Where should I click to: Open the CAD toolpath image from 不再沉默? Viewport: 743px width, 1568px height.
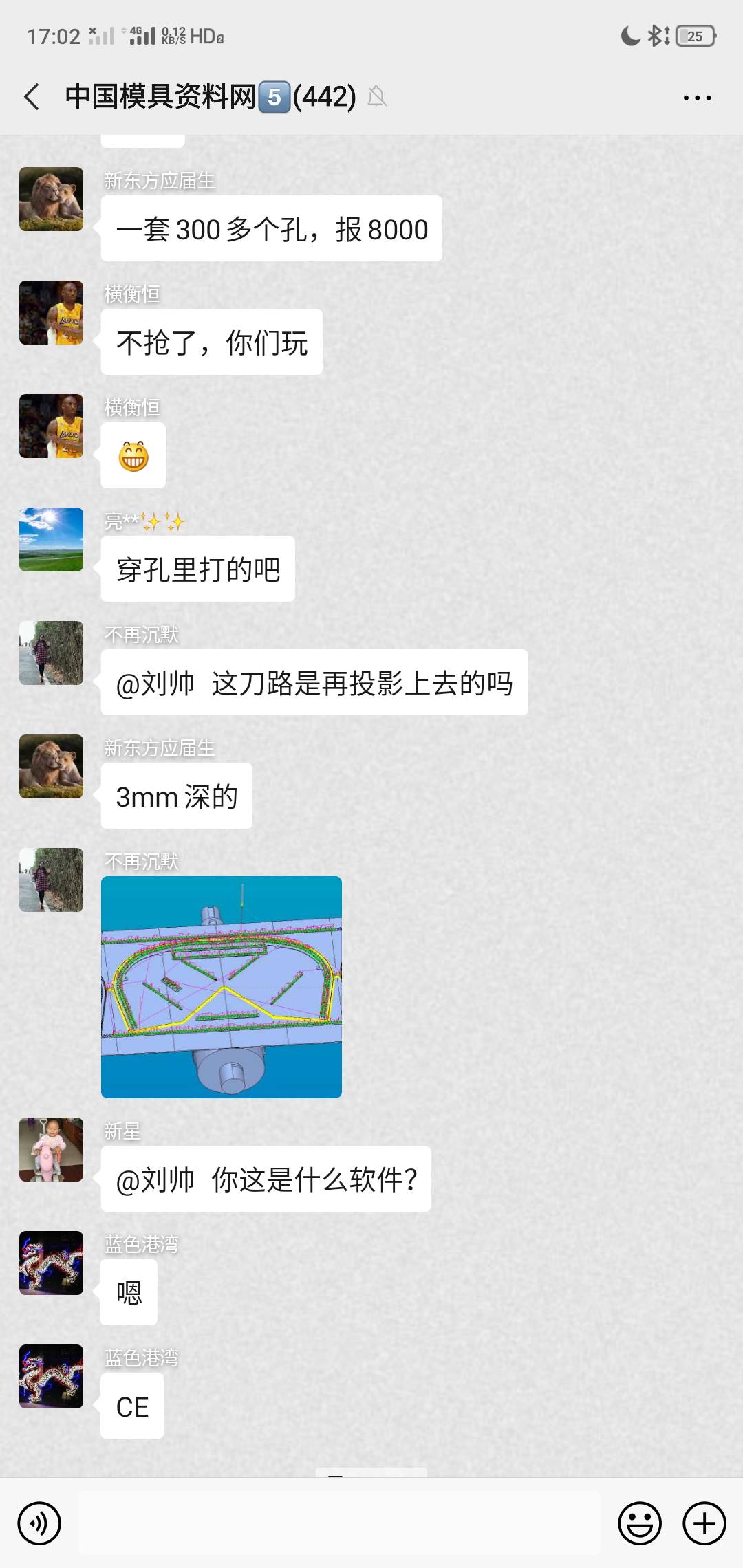(x=222, y=987)
